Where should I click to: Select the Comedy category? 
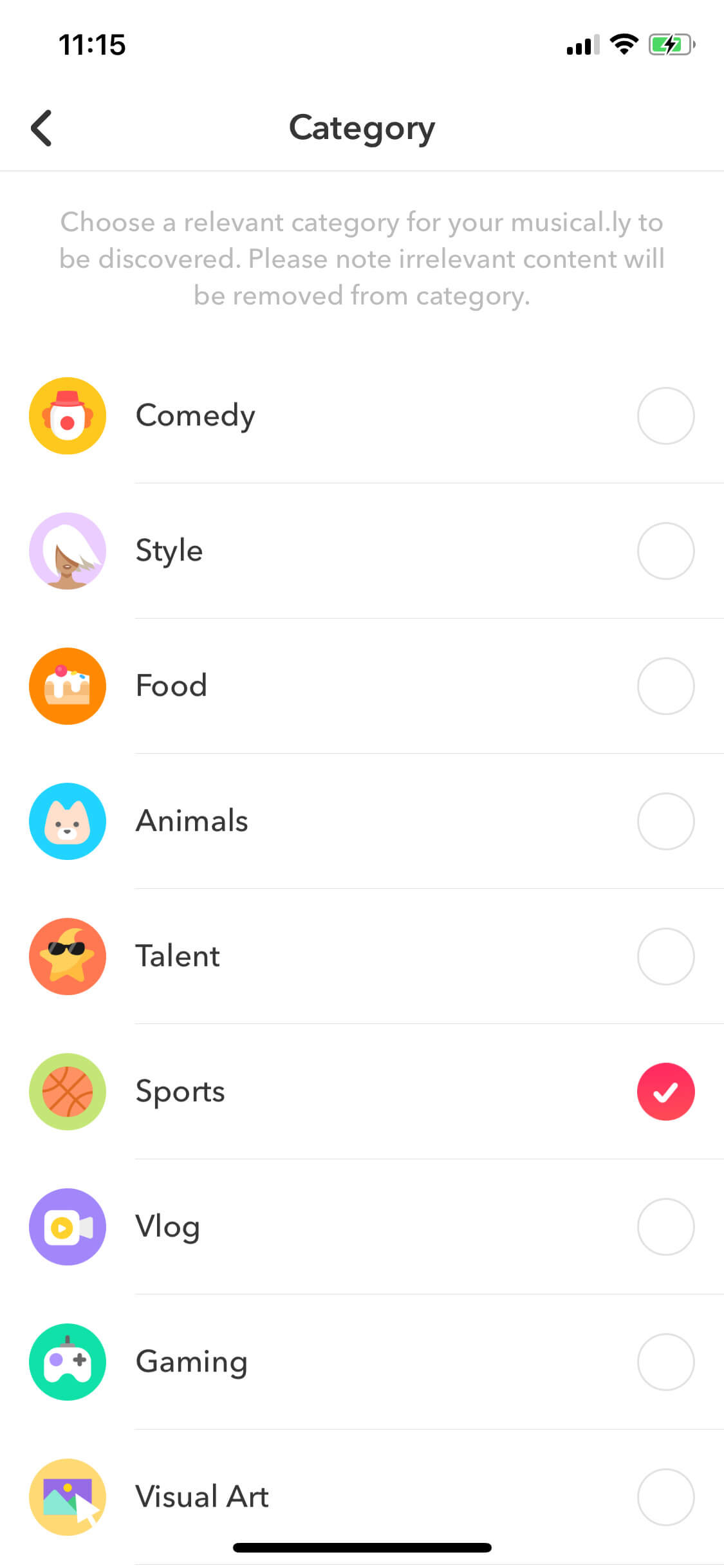362,416
